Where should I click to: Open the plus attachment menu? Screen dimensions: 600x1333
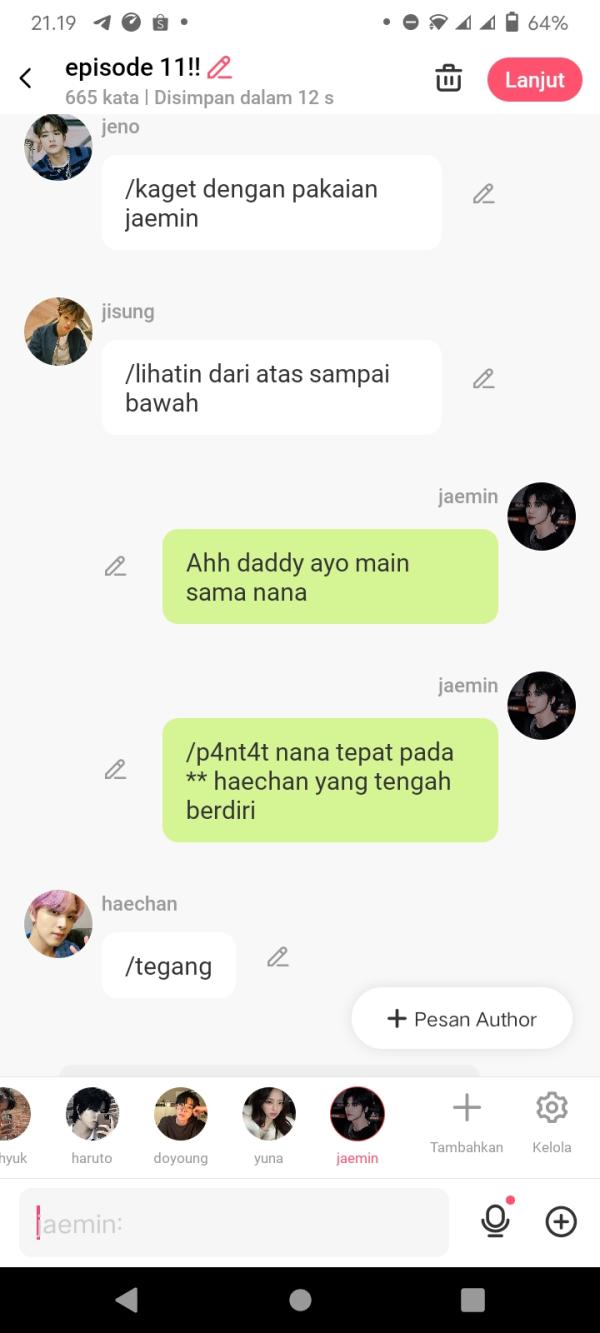pyautogui.click(x=561, y=1221)
